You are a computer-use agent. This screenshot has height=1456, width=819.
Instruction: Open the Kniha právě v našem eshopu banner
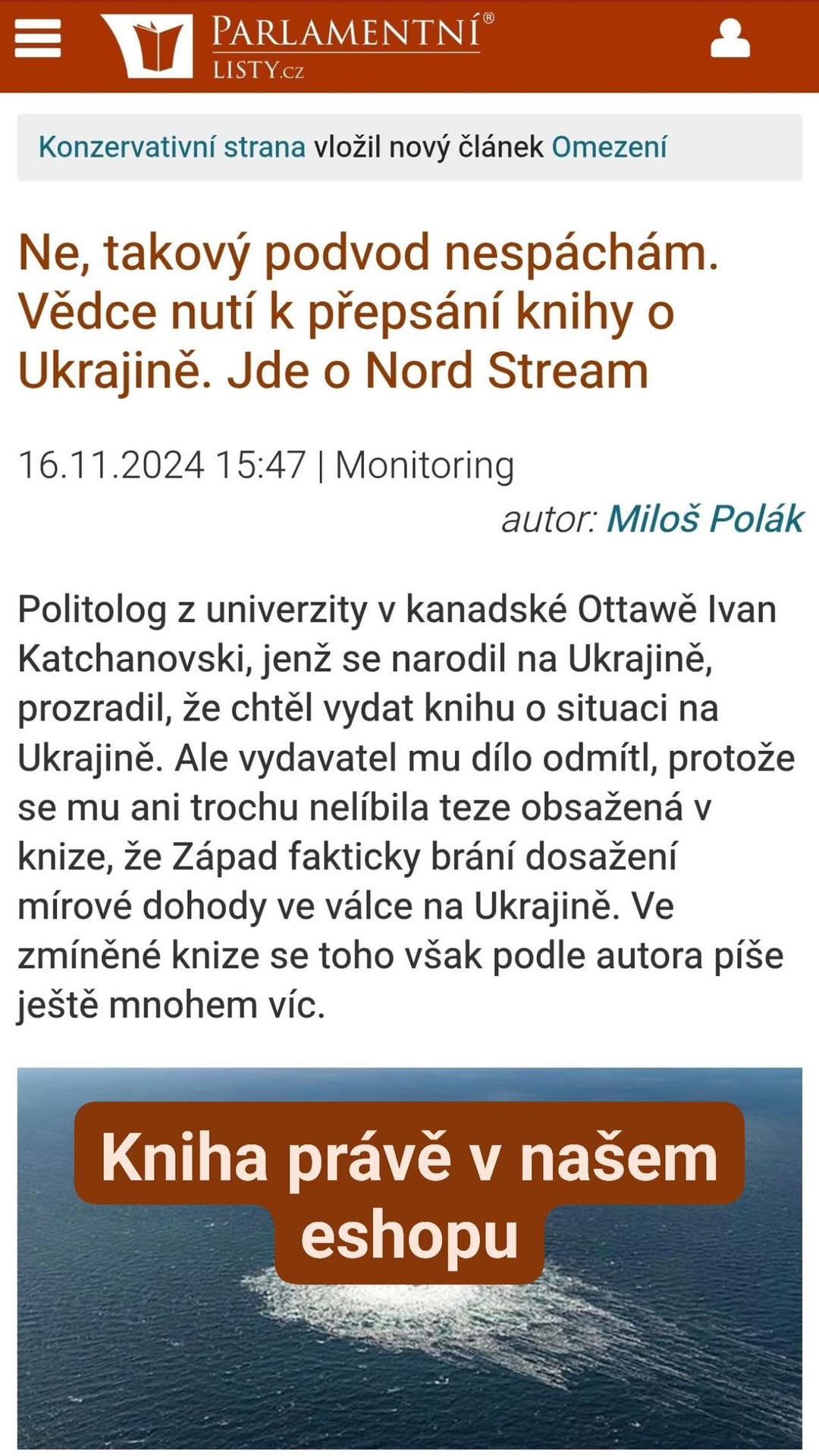[409, 1193]
